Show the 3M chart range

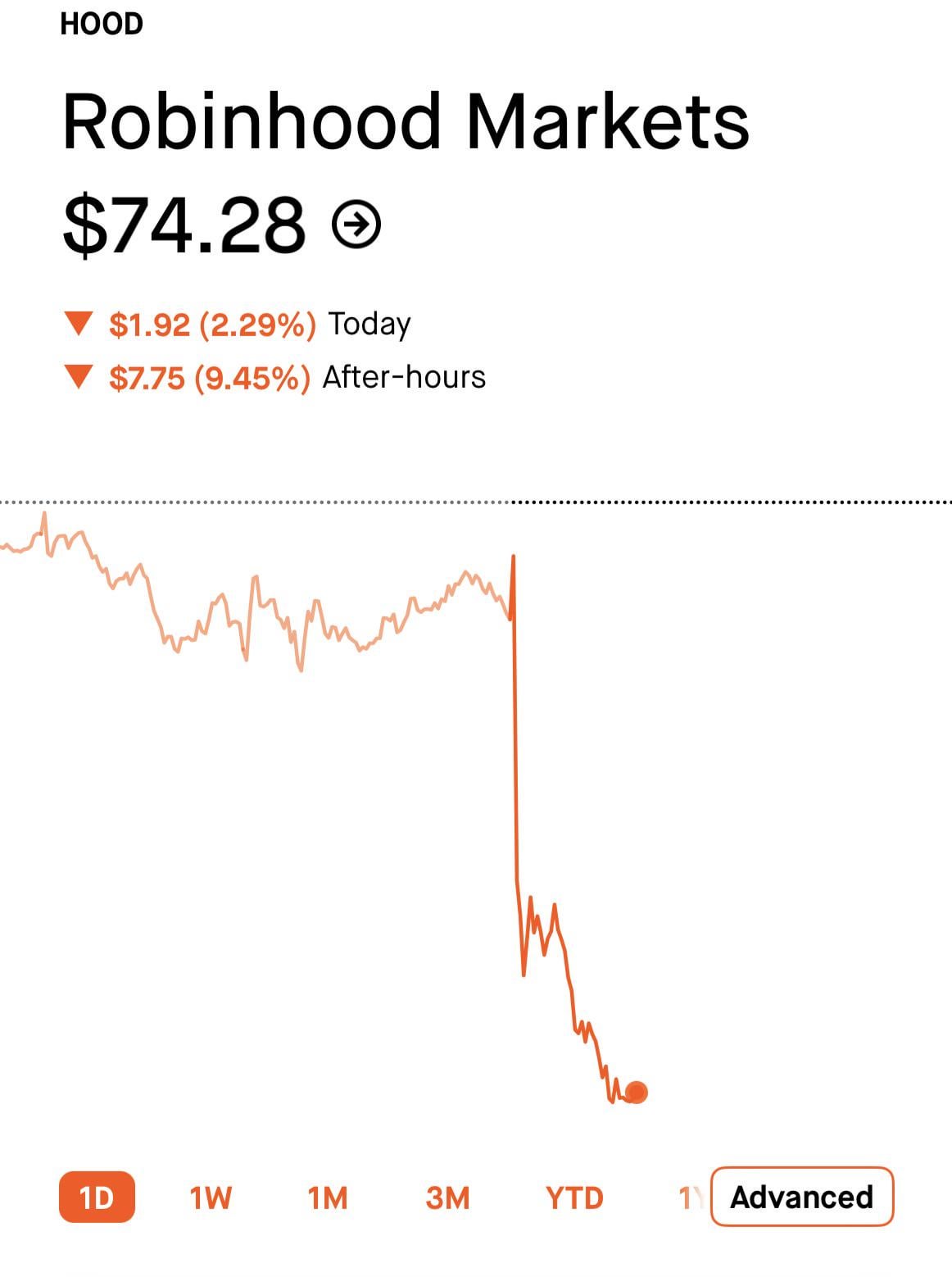click(447, 1197)
